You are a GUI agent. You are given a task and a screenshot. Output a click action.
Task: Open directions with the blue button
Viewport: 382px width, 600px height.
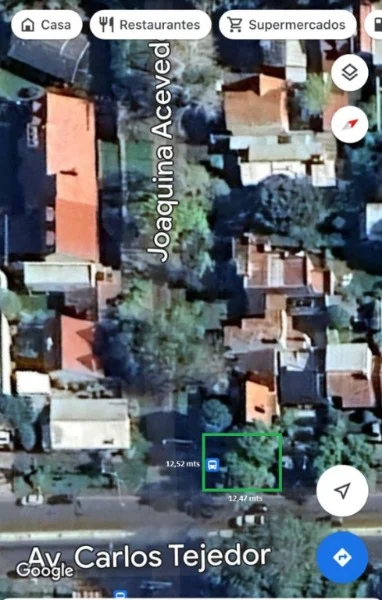click(342, 557)
